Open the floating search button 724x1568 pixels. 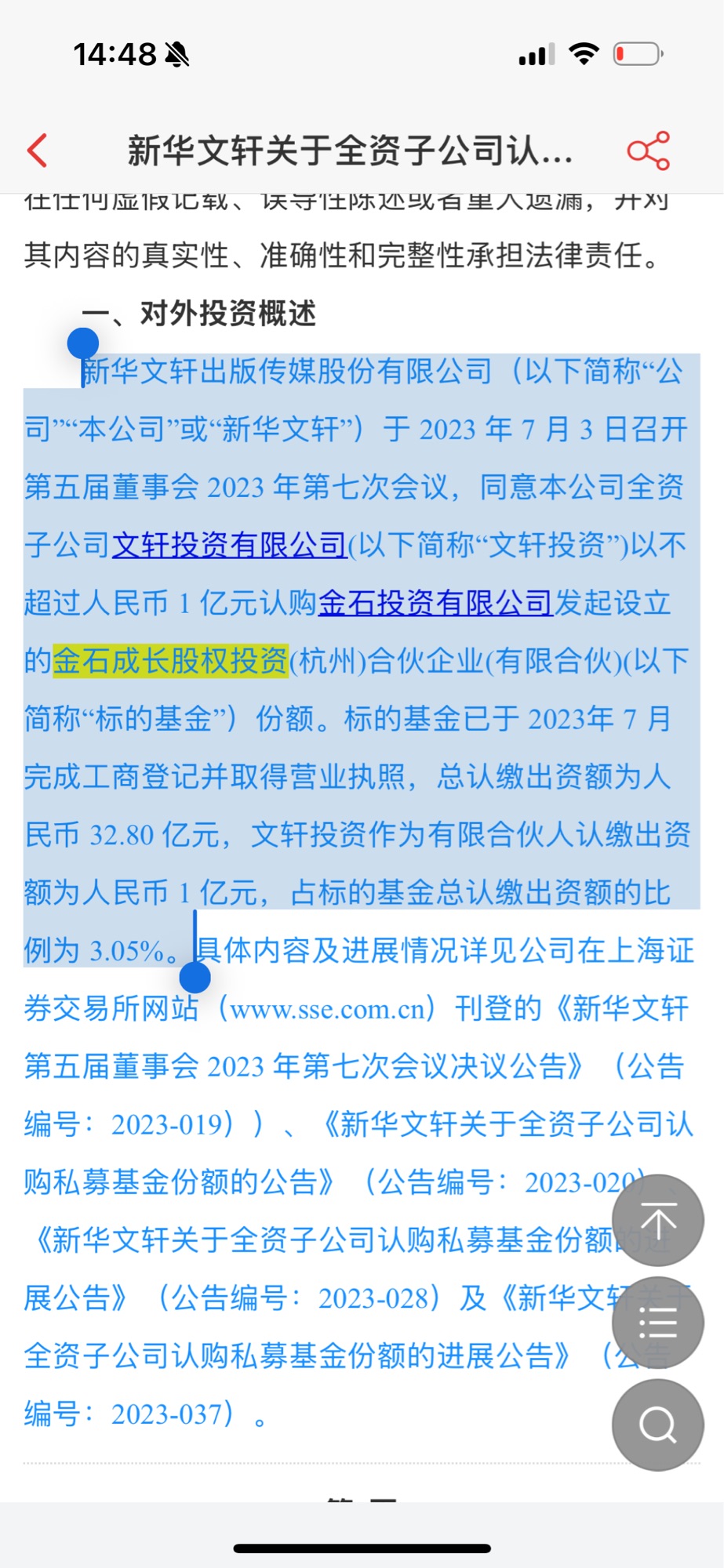[657, 1425]
